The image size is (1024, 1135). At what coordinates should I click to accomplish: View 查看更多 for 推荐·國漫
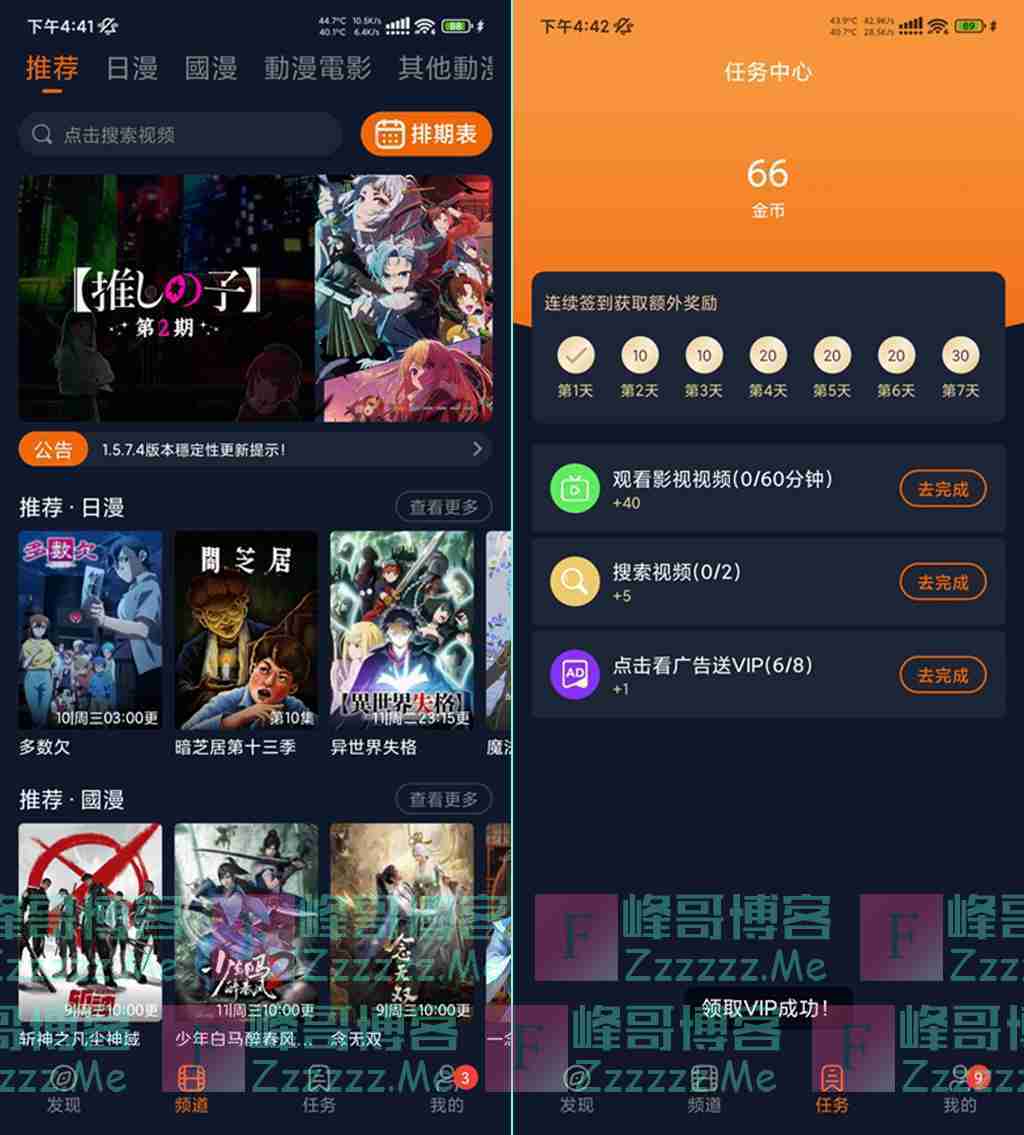tap(443, 799)
